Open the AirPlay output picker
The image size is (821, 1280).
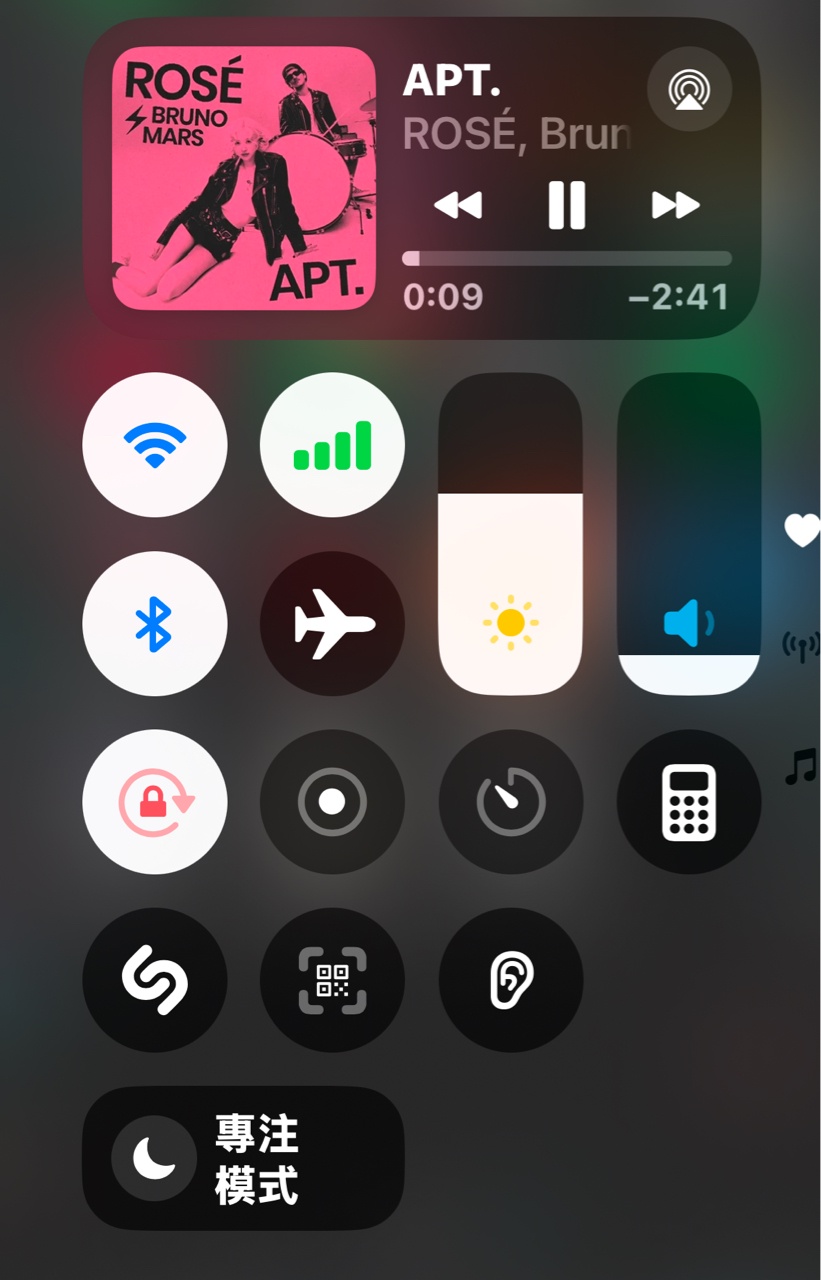click(x=689, y=90)
